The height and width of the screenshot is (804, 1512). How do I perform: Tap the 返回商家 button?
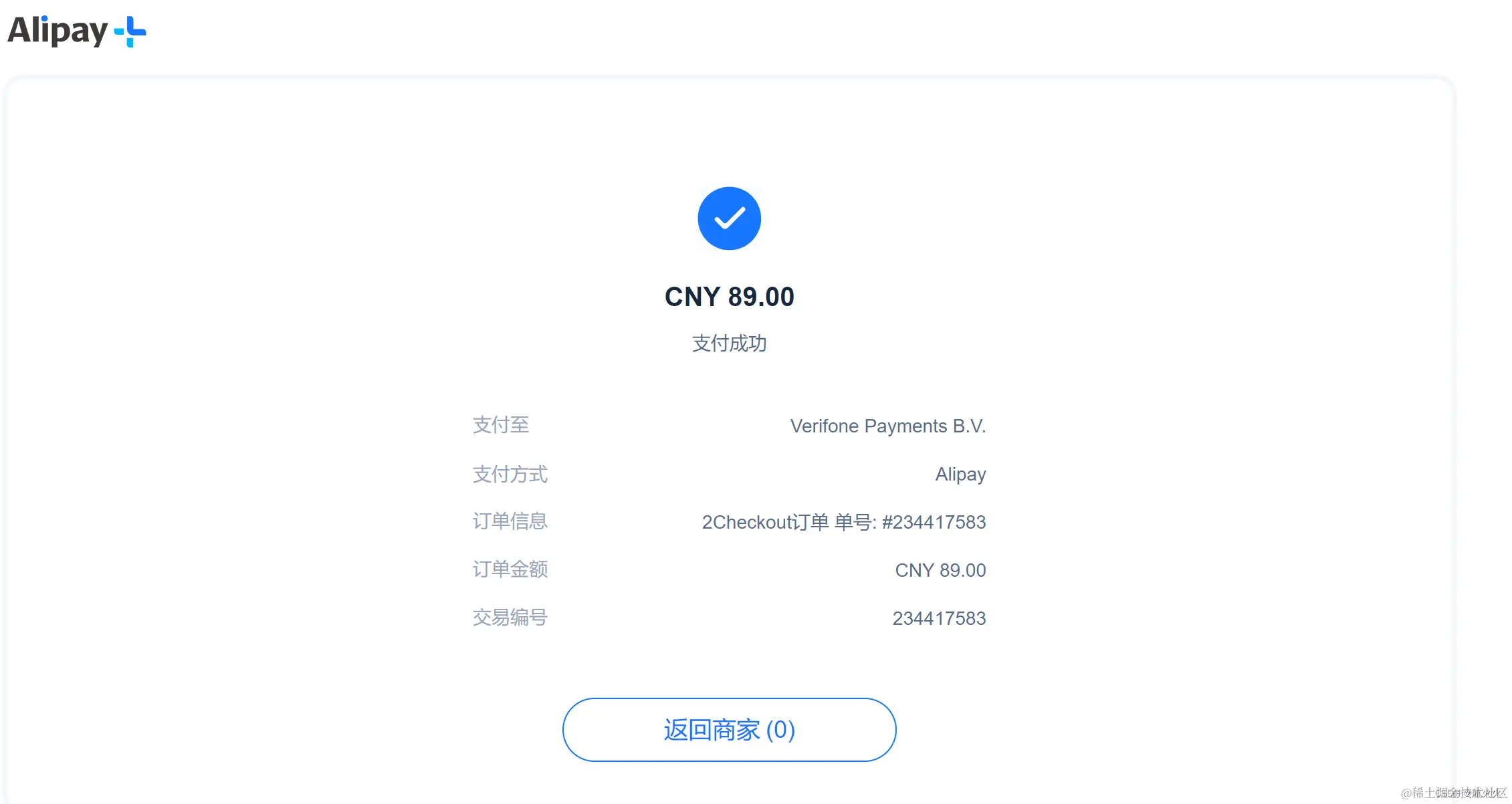(x=729, y=730)
